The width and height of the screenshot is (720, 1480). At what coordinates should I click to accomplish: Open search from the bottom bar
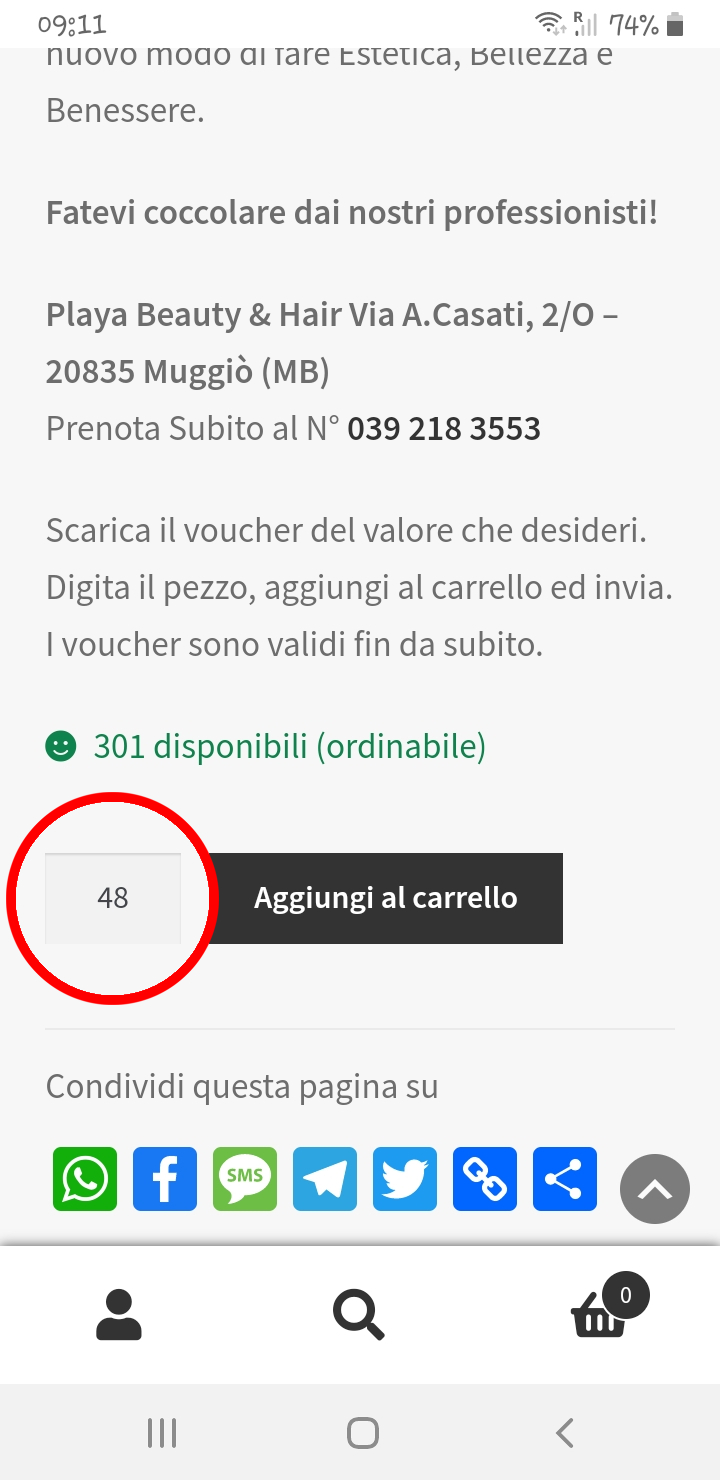pos(359,1314)
